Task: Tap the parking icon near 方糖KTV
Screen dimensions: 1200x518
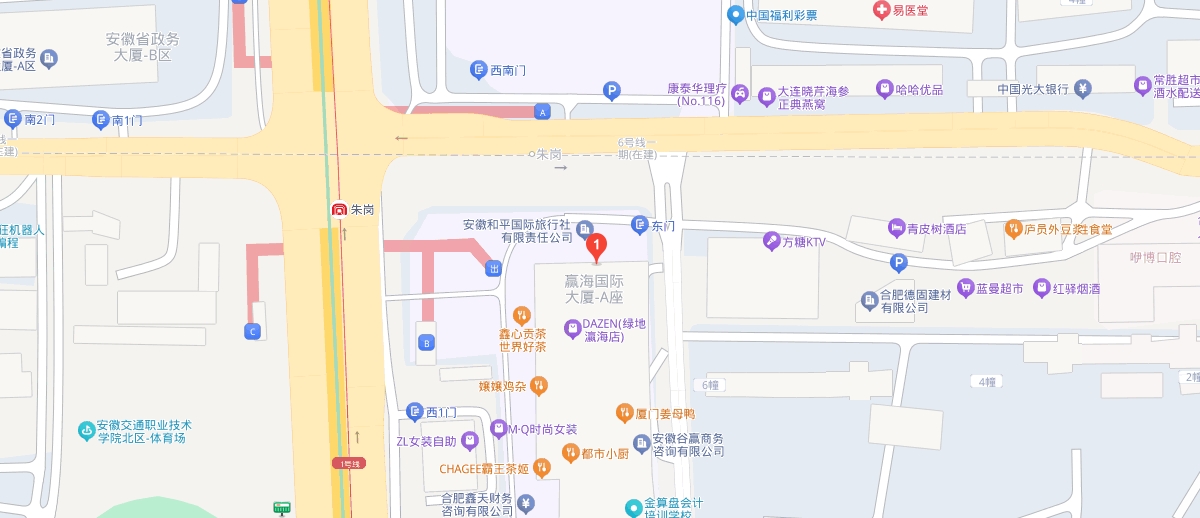Action: pos(898,264)
